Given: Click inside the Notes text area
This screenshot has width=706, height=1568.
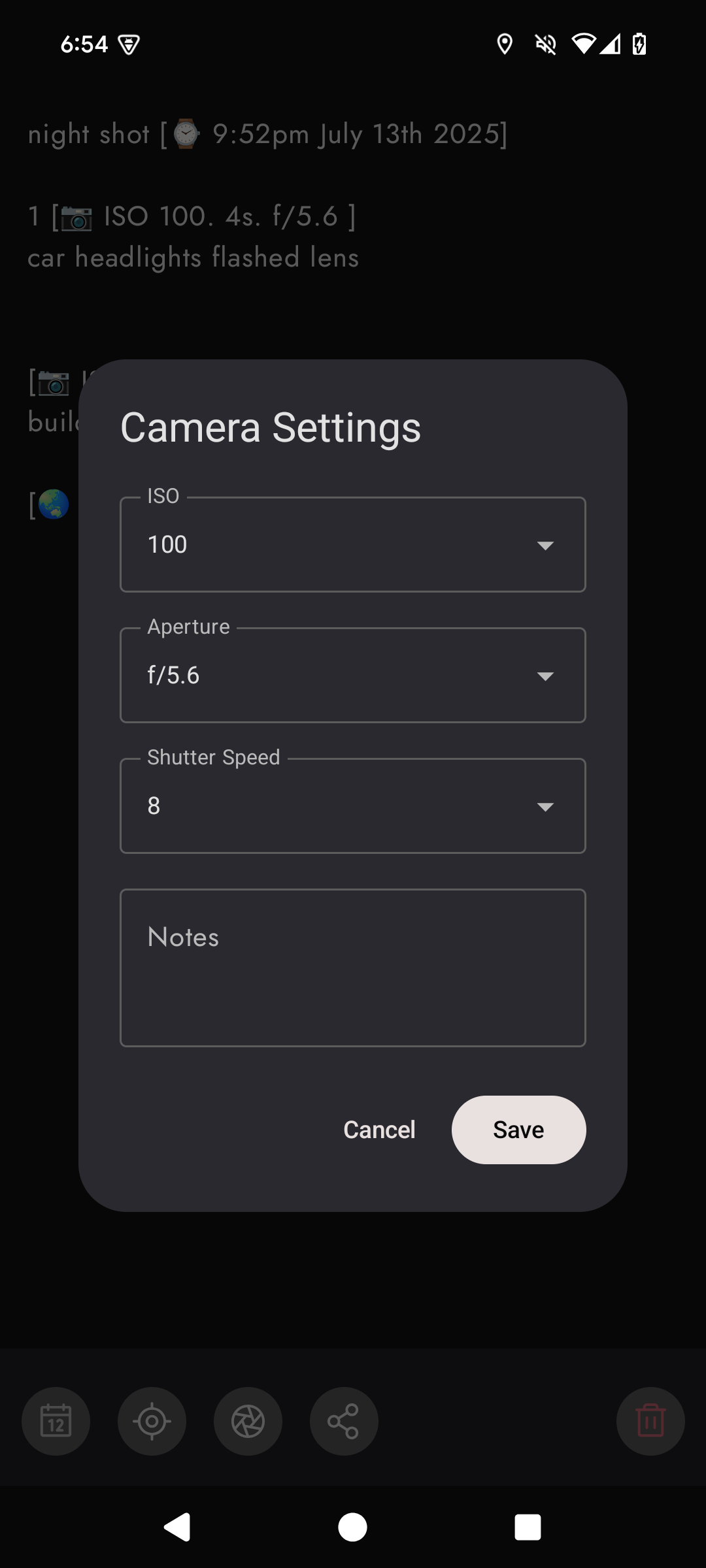Looking at the screenshot, I should tap(353, 967).
